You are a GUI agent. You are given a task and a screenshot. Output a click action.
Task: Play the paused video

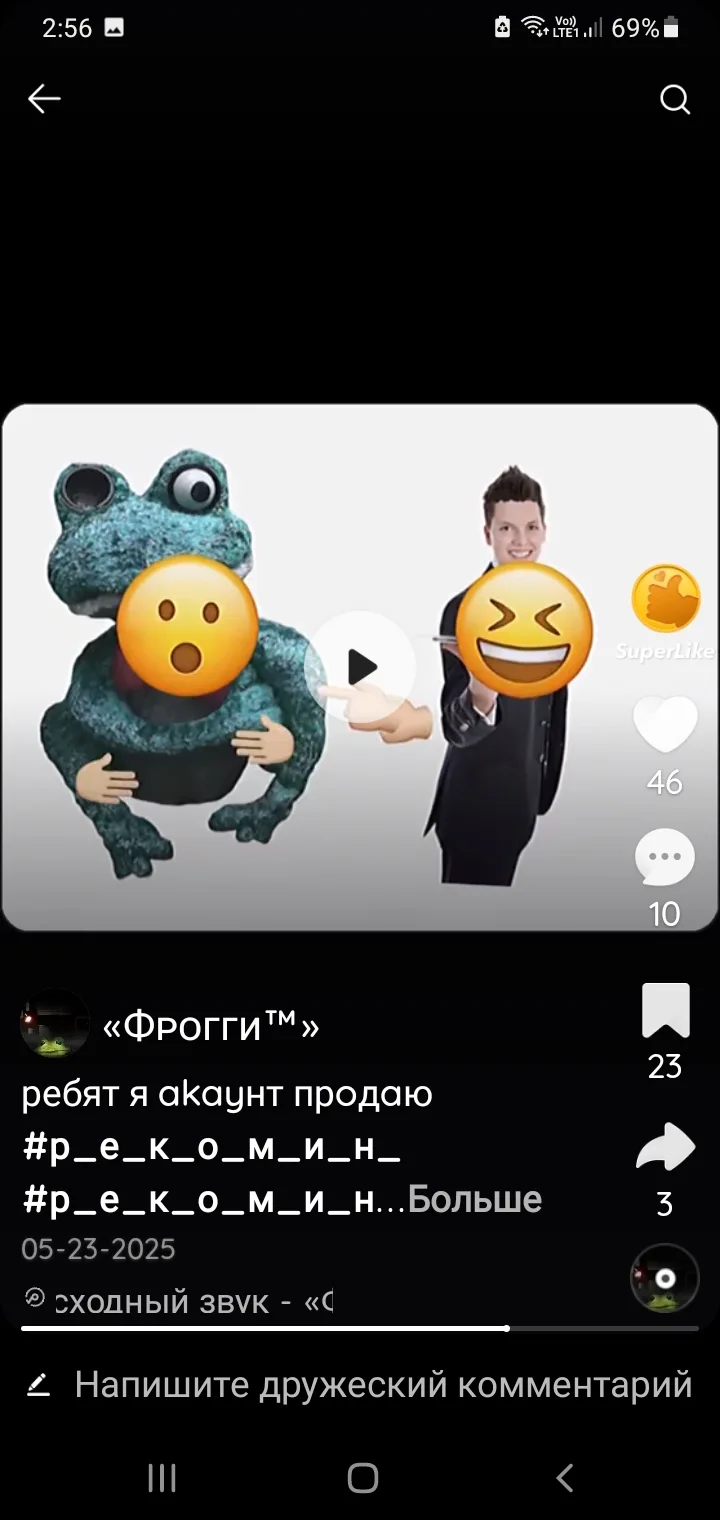[360, 666]
